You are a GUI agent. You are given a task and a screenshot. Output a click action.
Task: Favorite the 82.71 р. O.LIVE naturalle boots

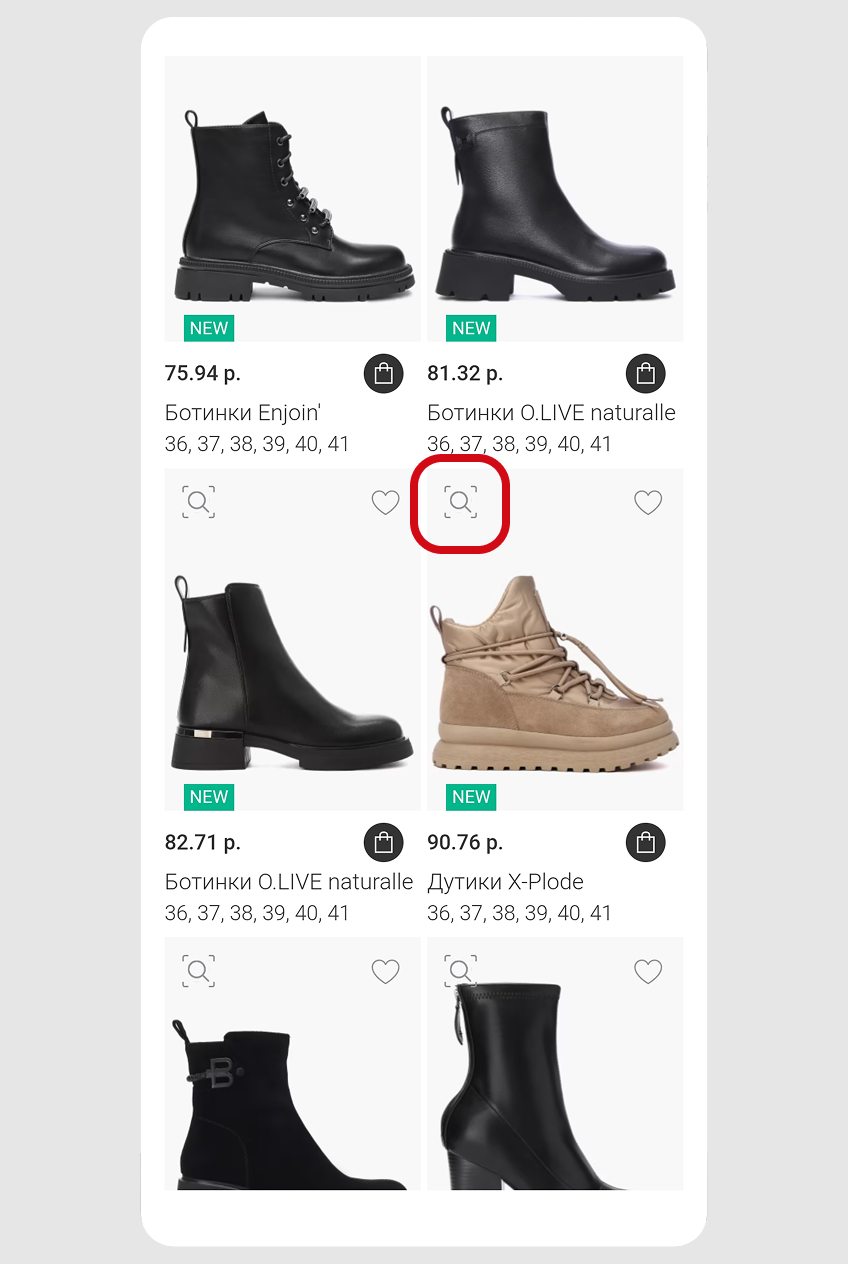(385, 502)
